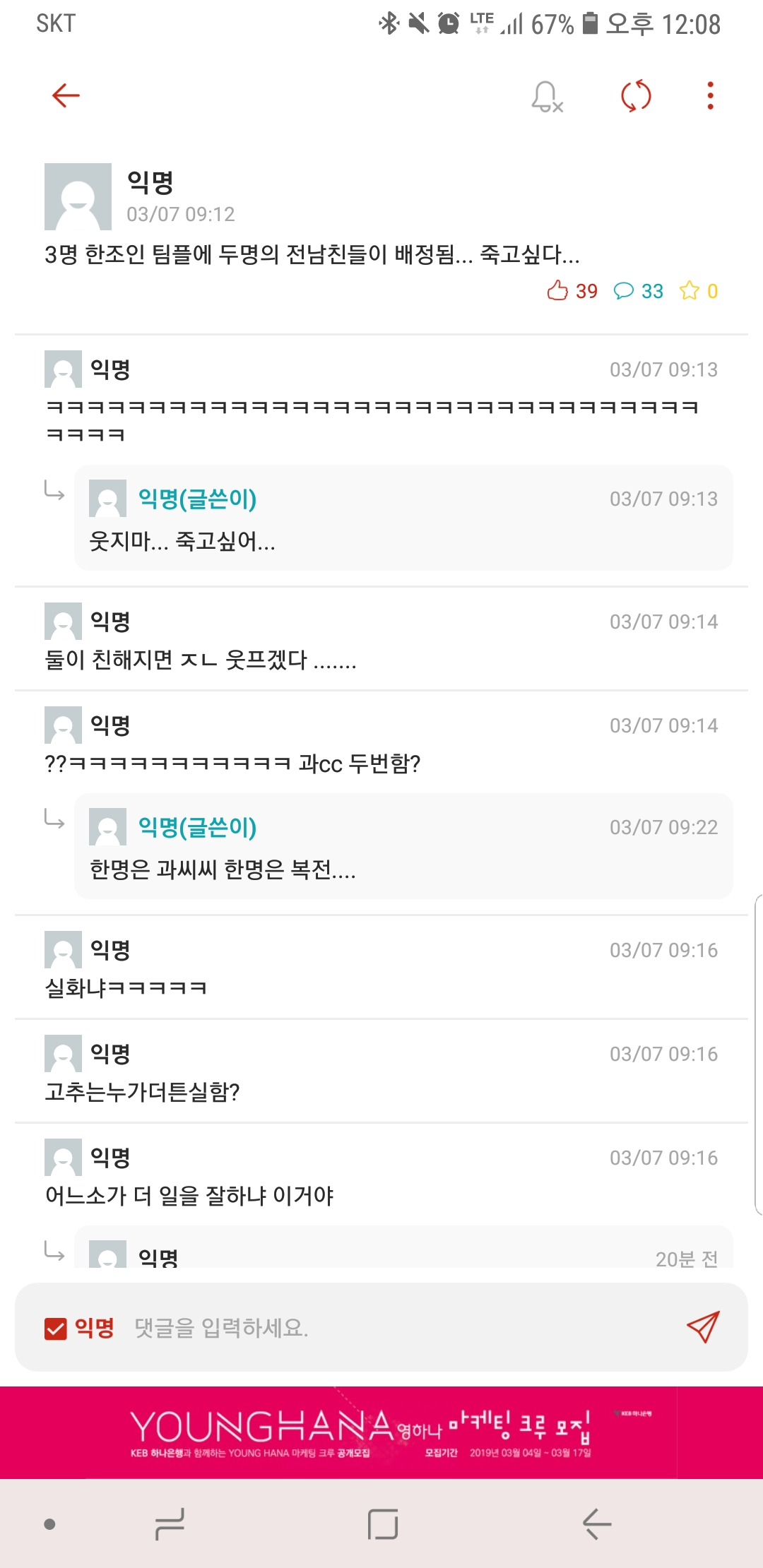
Task: Send the comment with the paper plane
Action: [x=703, y=1327]
